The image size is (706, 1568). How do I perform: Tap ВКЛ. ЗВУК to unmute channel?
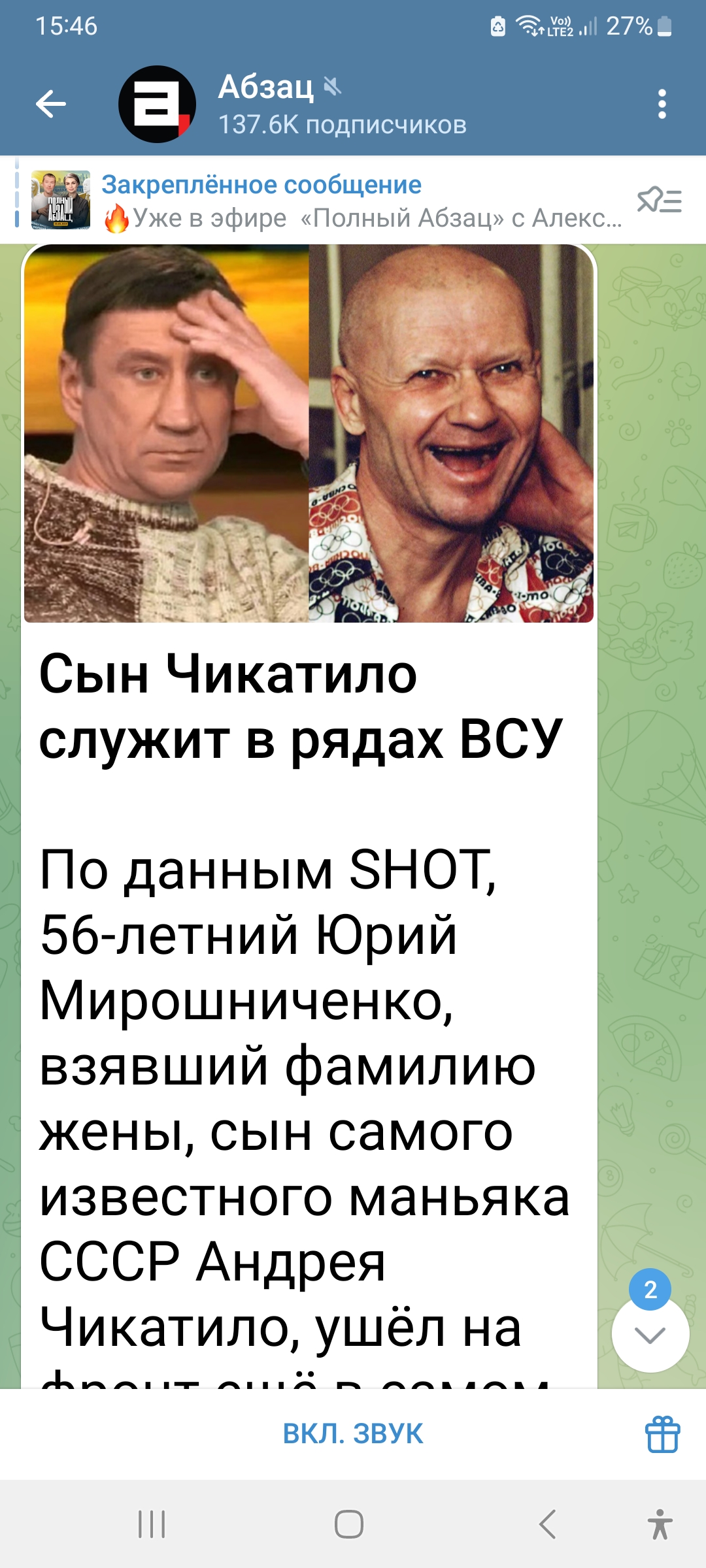pyautogui.click(x=353, y=1433)
